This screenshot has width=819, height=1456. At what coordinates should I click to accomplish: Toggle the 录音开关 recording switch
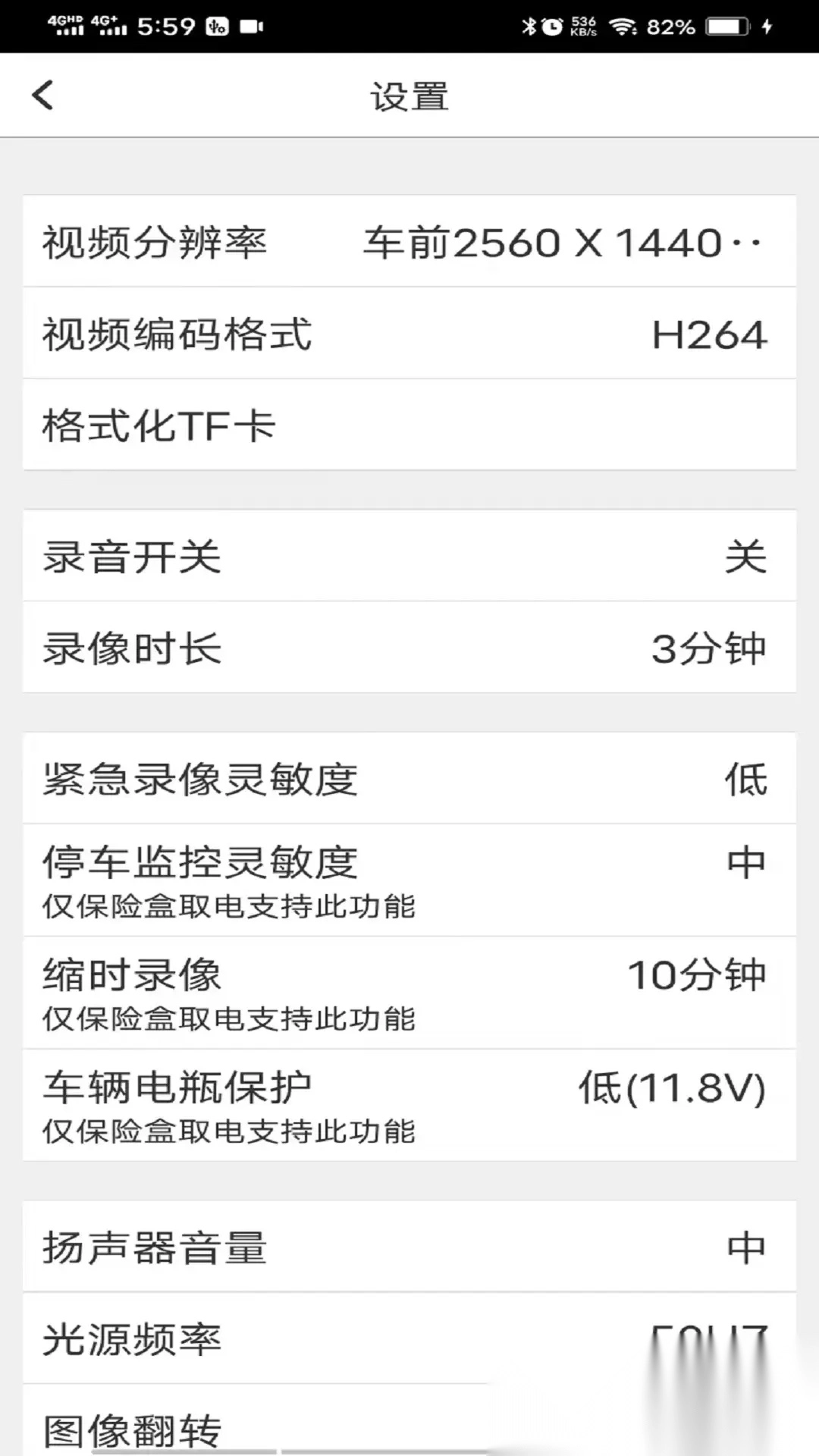click(x=409, y=557)
